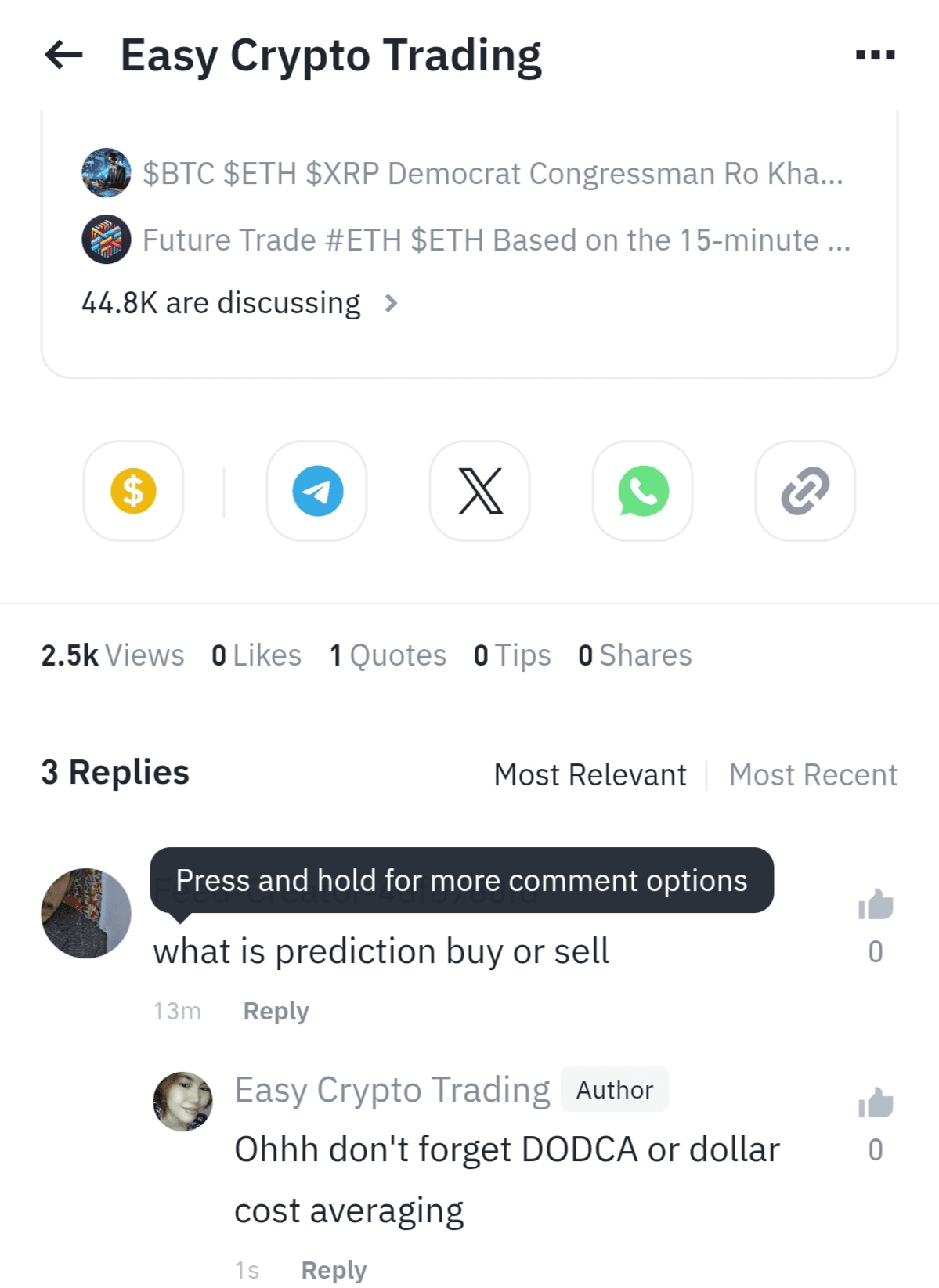This screenshot has height=1288, width=939.
Task: View the 1 Quotes list
Action: pyautogui.click(x=388, y=655)
